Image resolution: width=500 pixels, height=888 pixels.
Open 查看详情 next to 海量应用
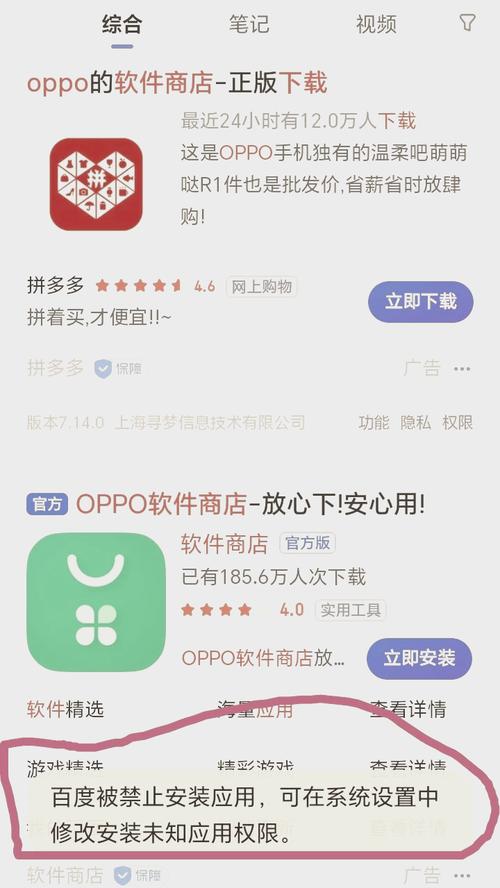408,709
